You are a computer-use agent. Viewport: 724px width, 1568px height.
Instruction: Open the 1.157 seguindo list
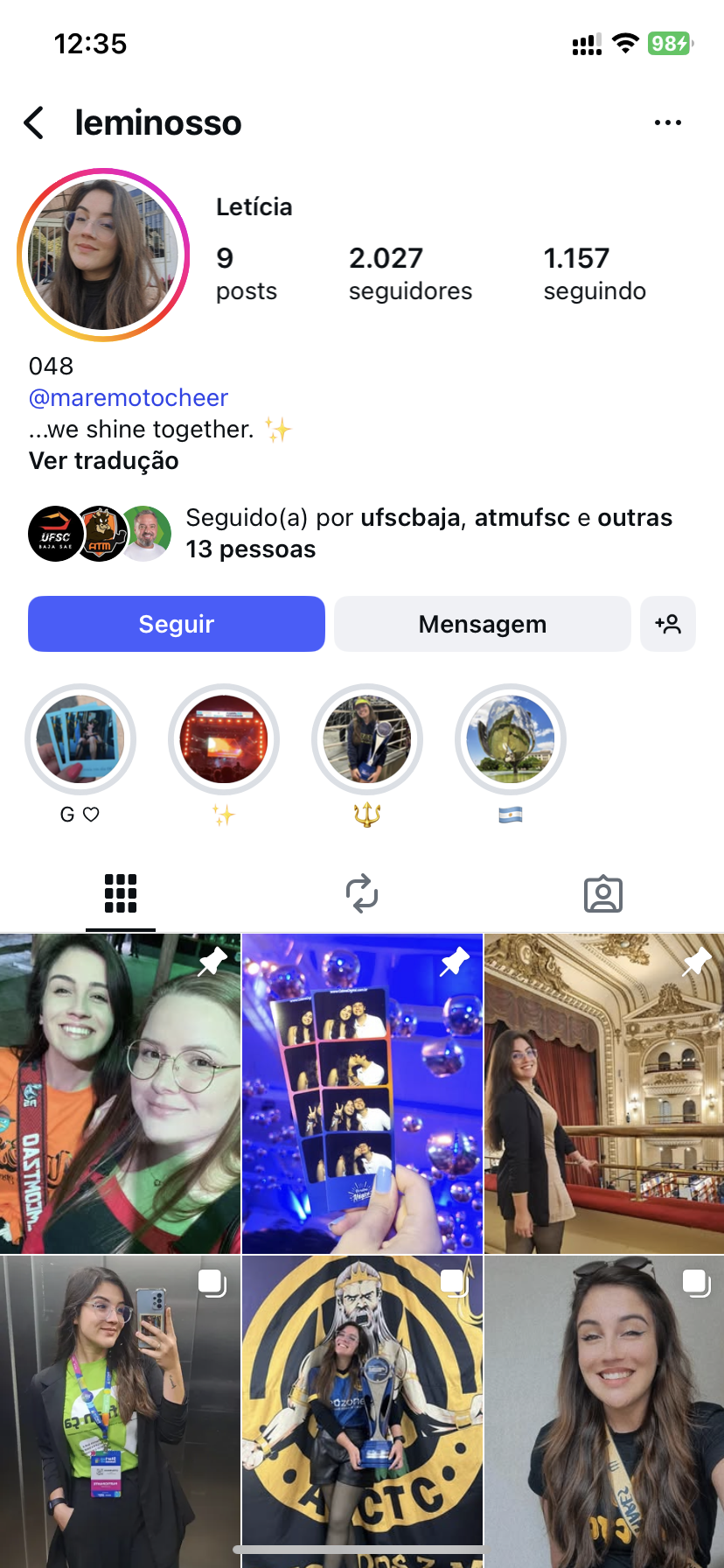point(595,274)
